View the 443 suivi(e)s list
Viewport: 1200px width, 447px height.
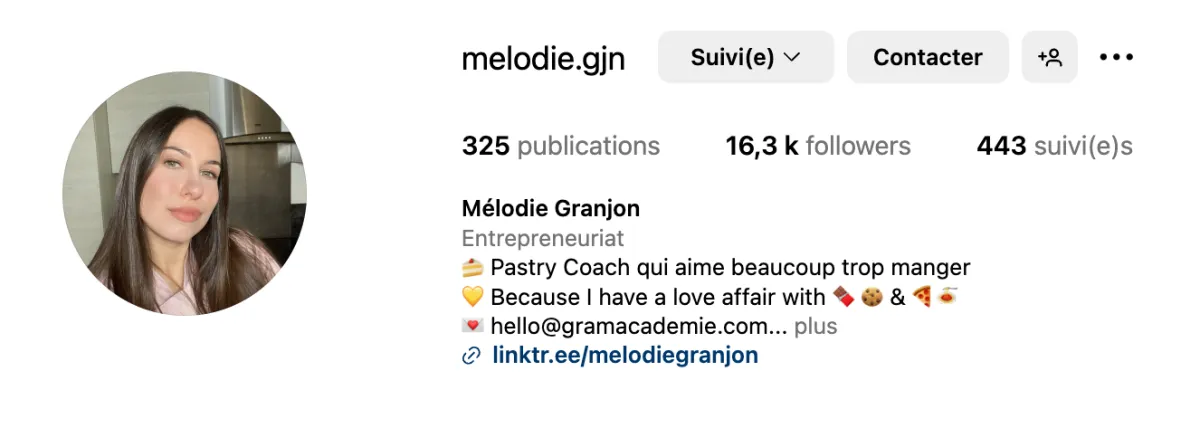coord(1054,146)
